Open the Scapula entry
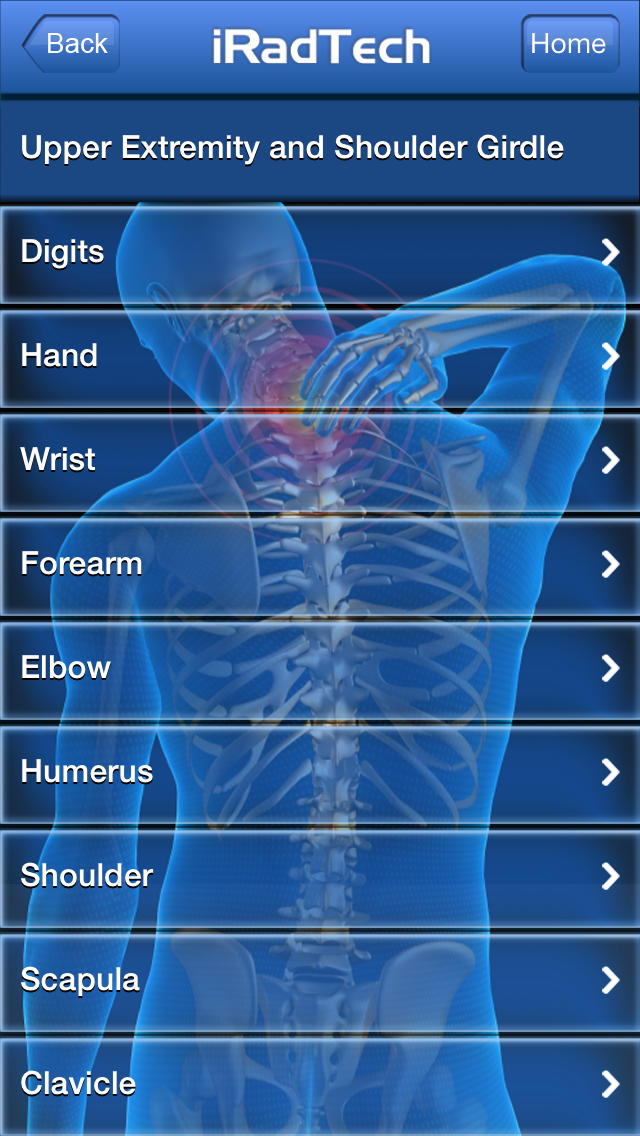Screen dimensions: 640x1136 point(320,981)
